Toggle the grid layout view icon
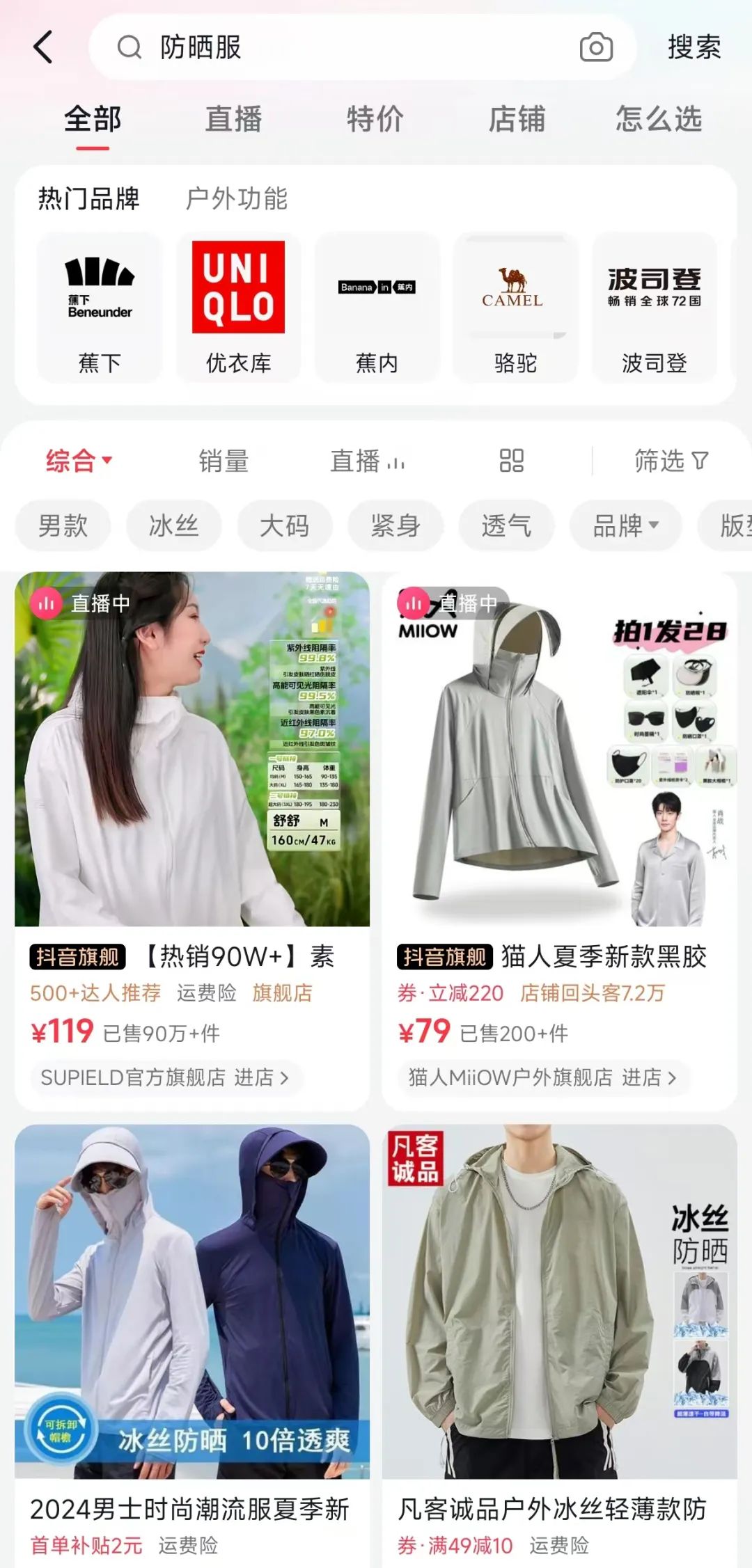The width and height of the screenshot is (752, 1568). (512, 461)
